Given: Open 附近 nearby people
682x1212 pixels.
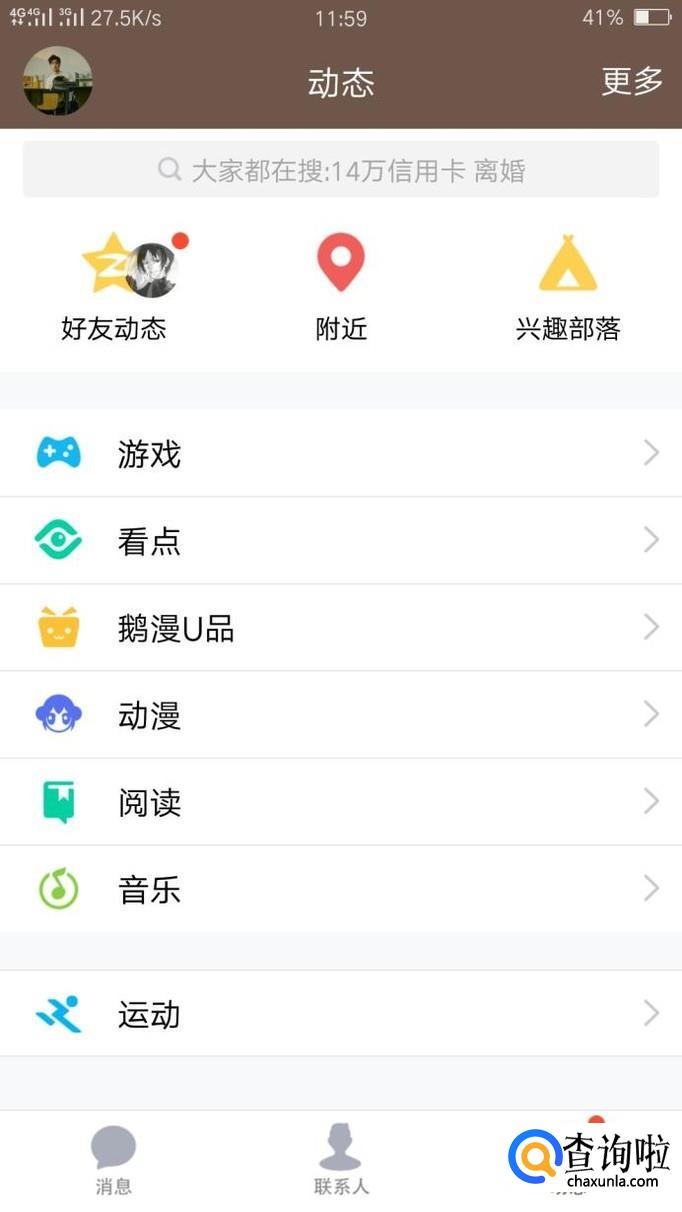Looking at the screenshot, I should tap(341, 287).
